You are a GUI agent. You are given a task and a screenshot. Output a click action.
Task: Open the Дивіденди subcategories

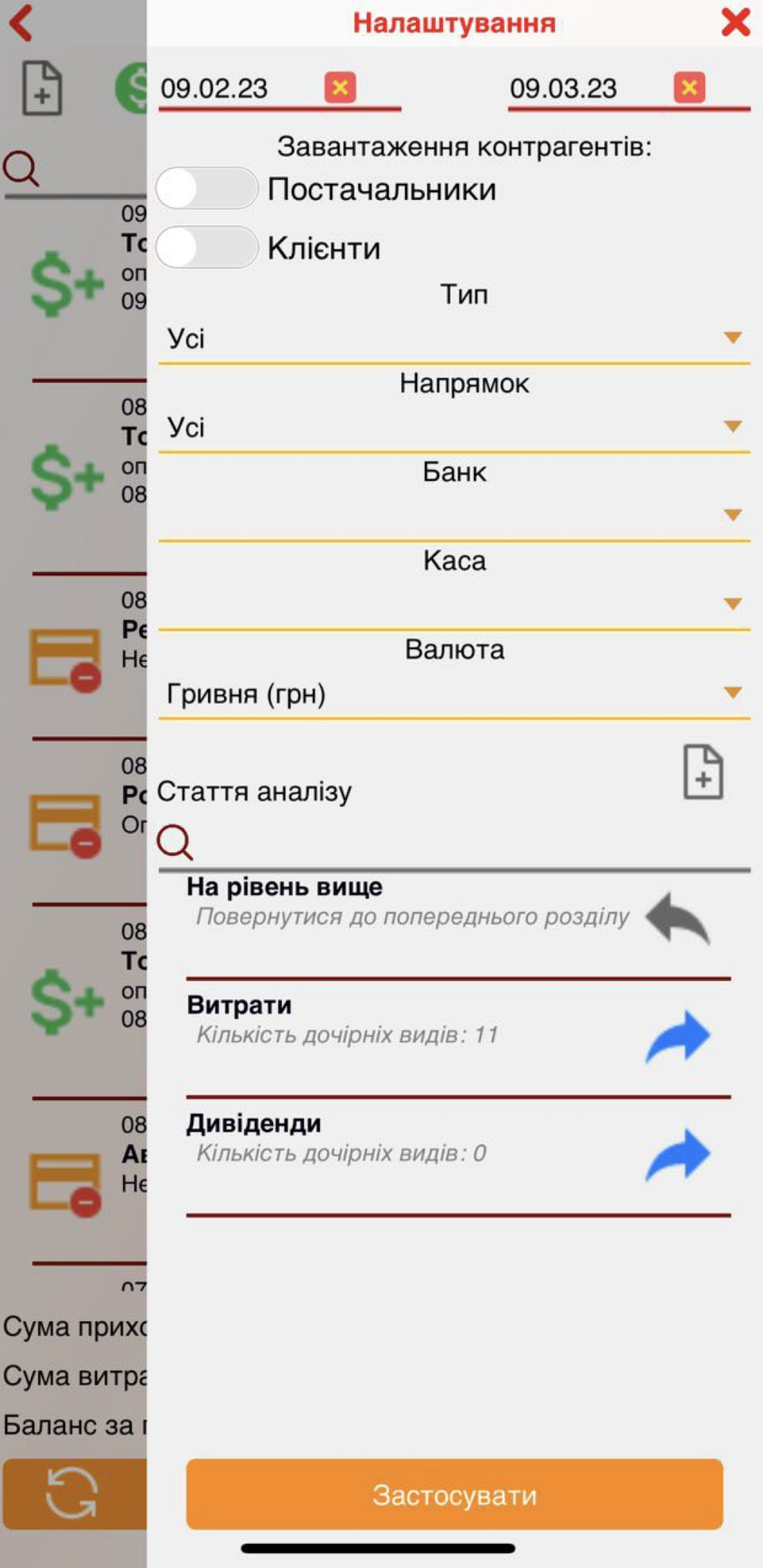coord(678,1153)
